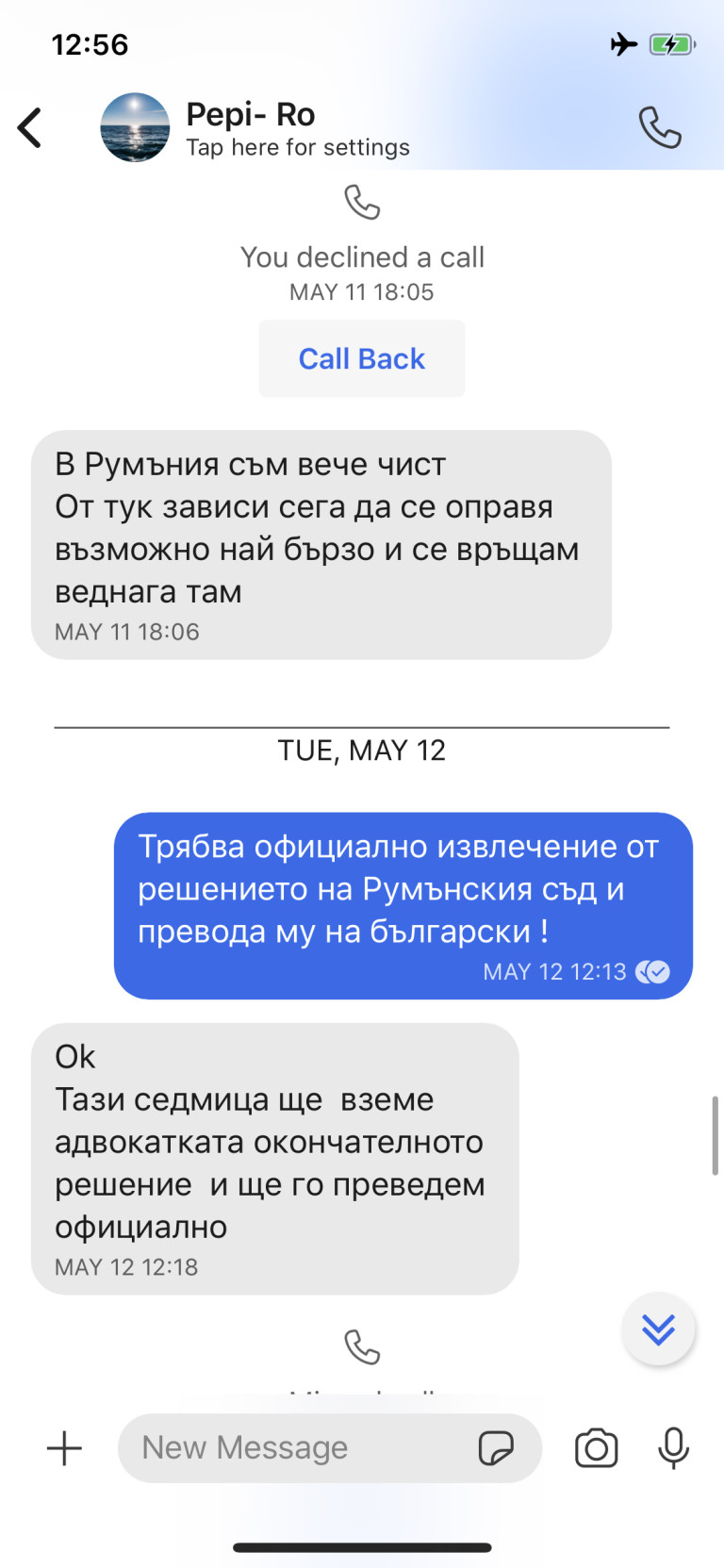Open the camera to send a photo
The image size is (724, 1568).
click(596, 1448)
